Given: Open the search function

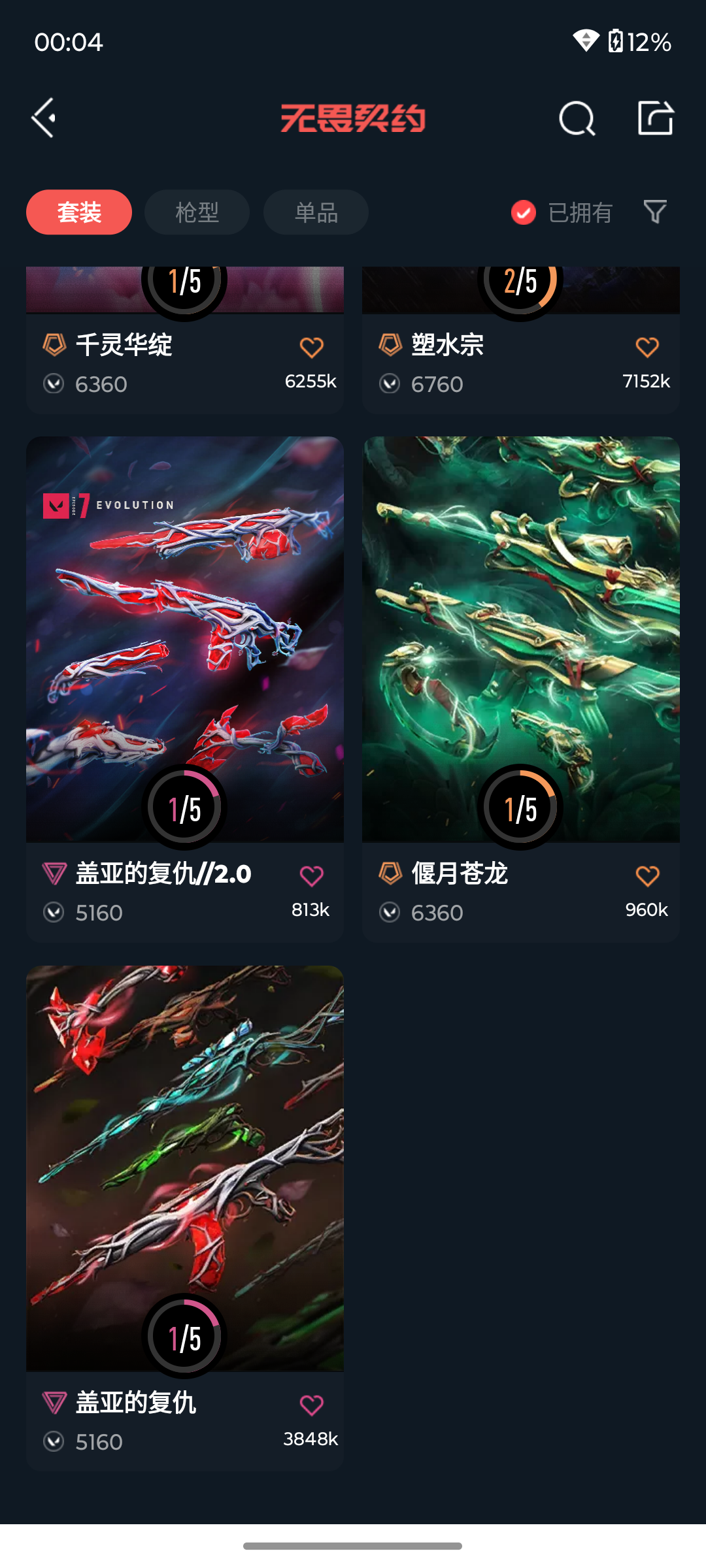Looking at the screenshot, I should click(576, 118).
